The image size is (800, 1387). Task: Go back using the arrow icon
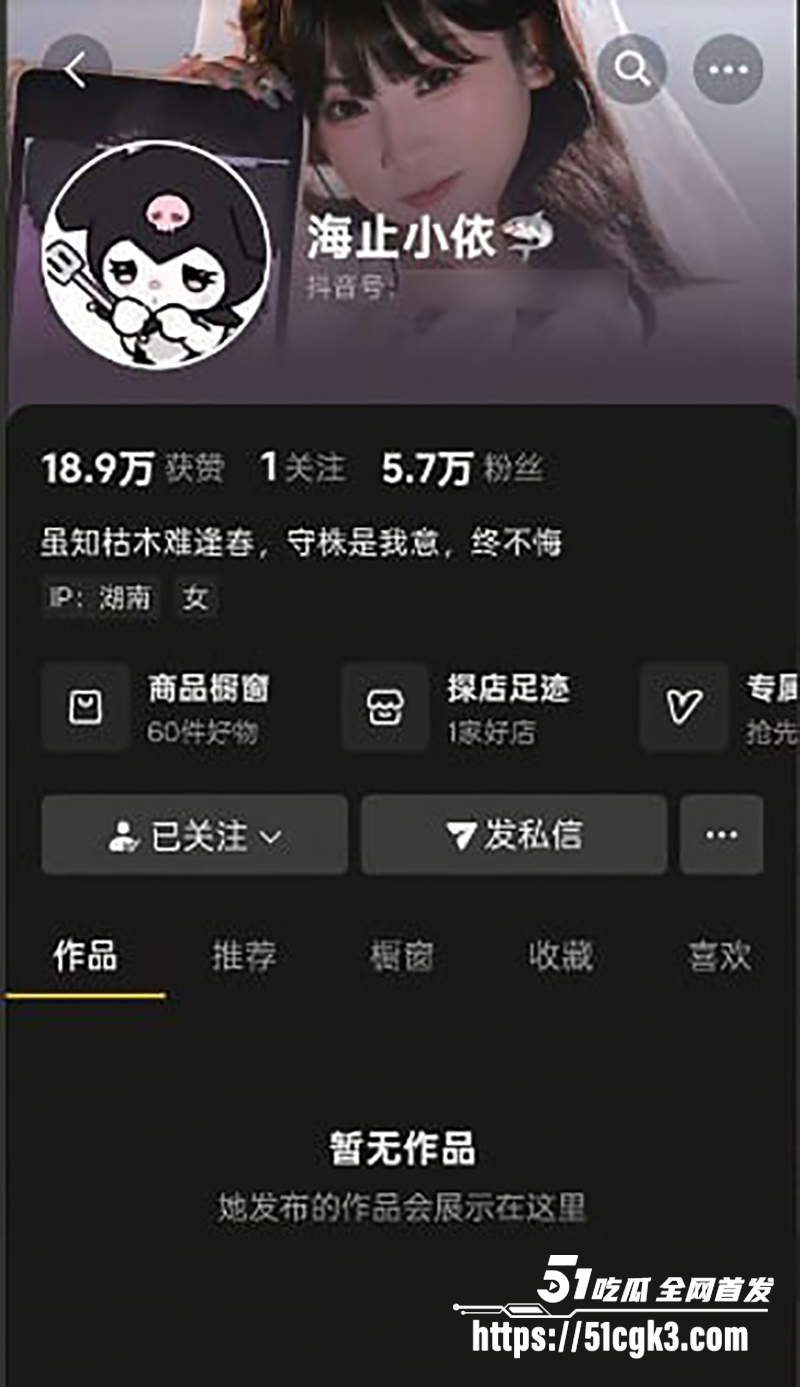coord(75,70)
